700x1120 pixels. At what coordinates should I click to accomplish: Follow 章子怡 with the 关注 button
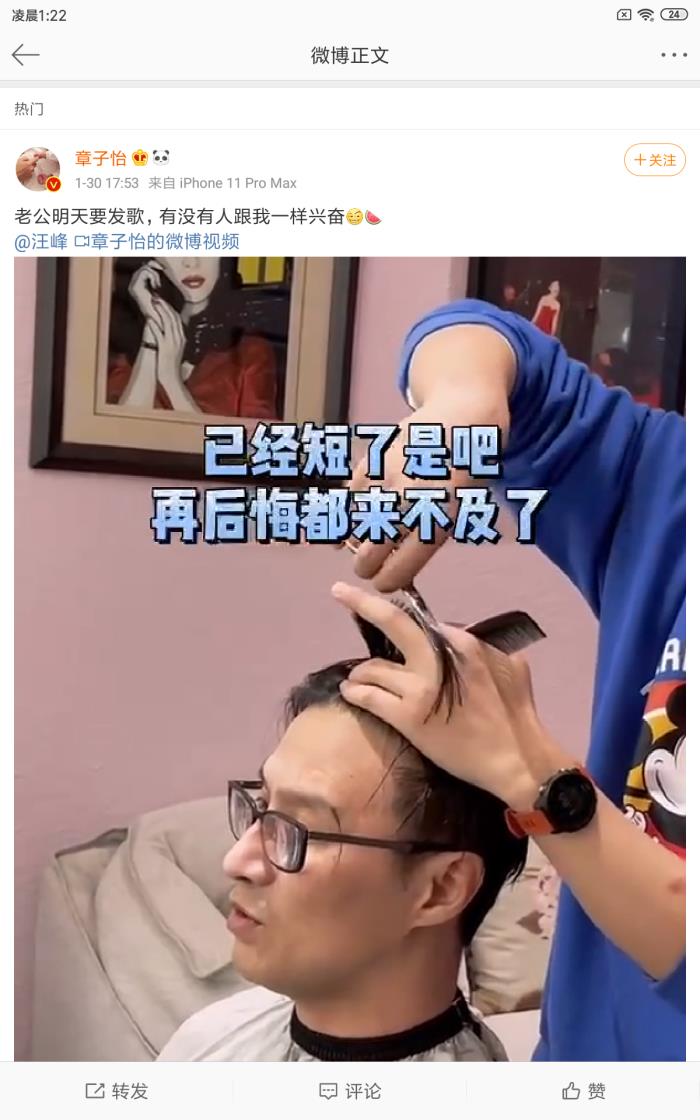655,160
